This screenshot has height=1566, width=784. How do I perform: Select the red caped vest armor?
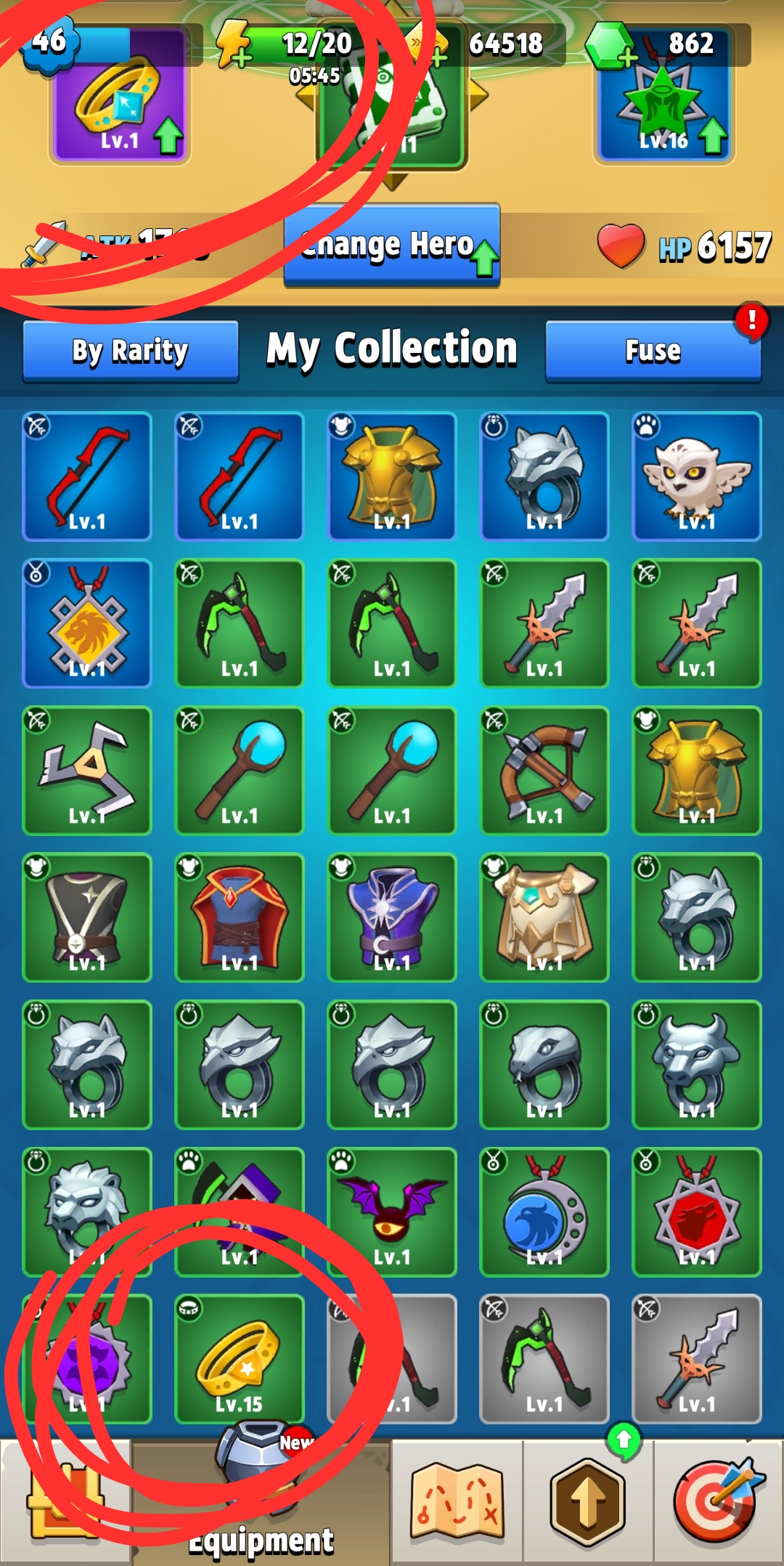(240, 917)
